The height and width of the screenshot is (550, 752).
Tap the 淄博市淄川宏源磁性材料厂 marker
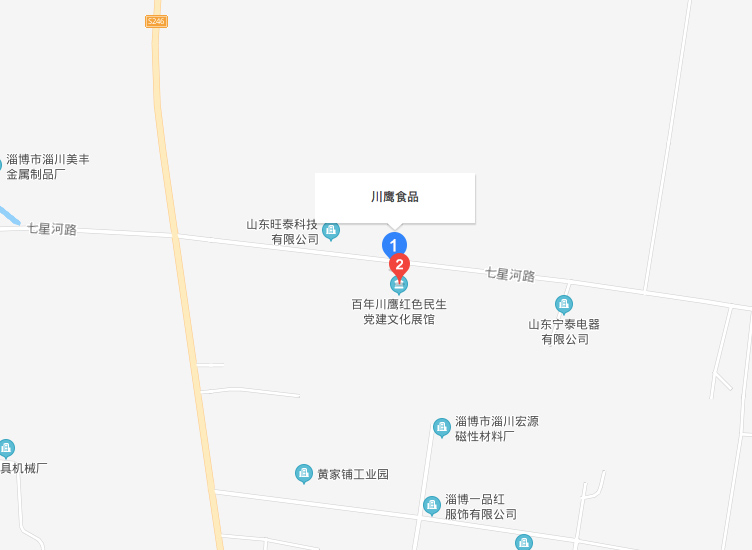tap(442, 427)
